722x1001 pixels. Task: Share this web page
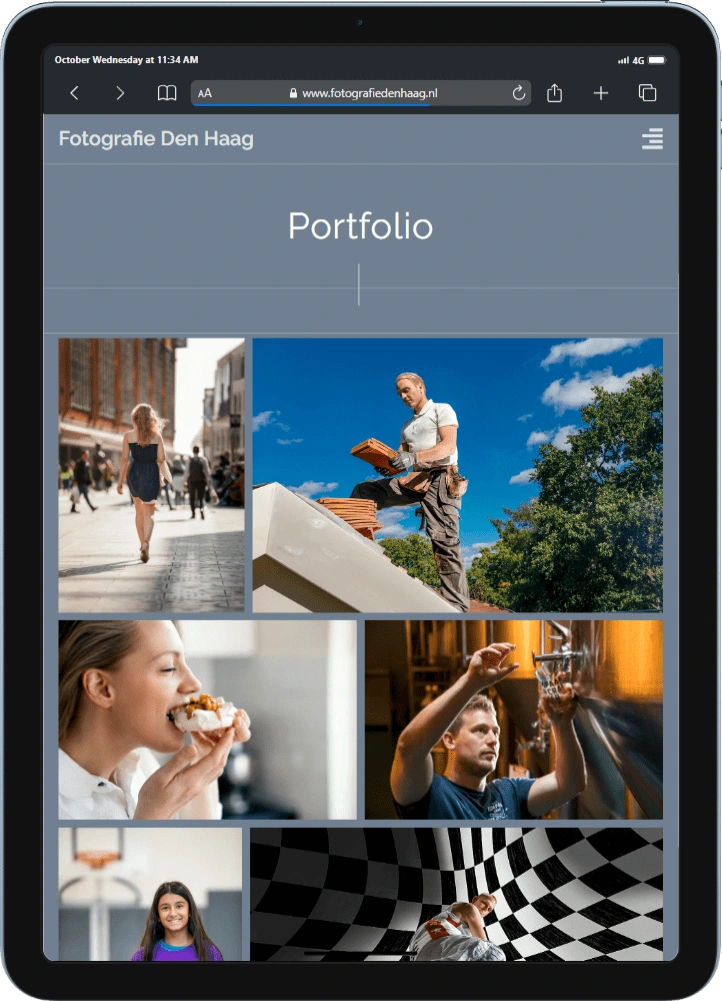(555, 93)
